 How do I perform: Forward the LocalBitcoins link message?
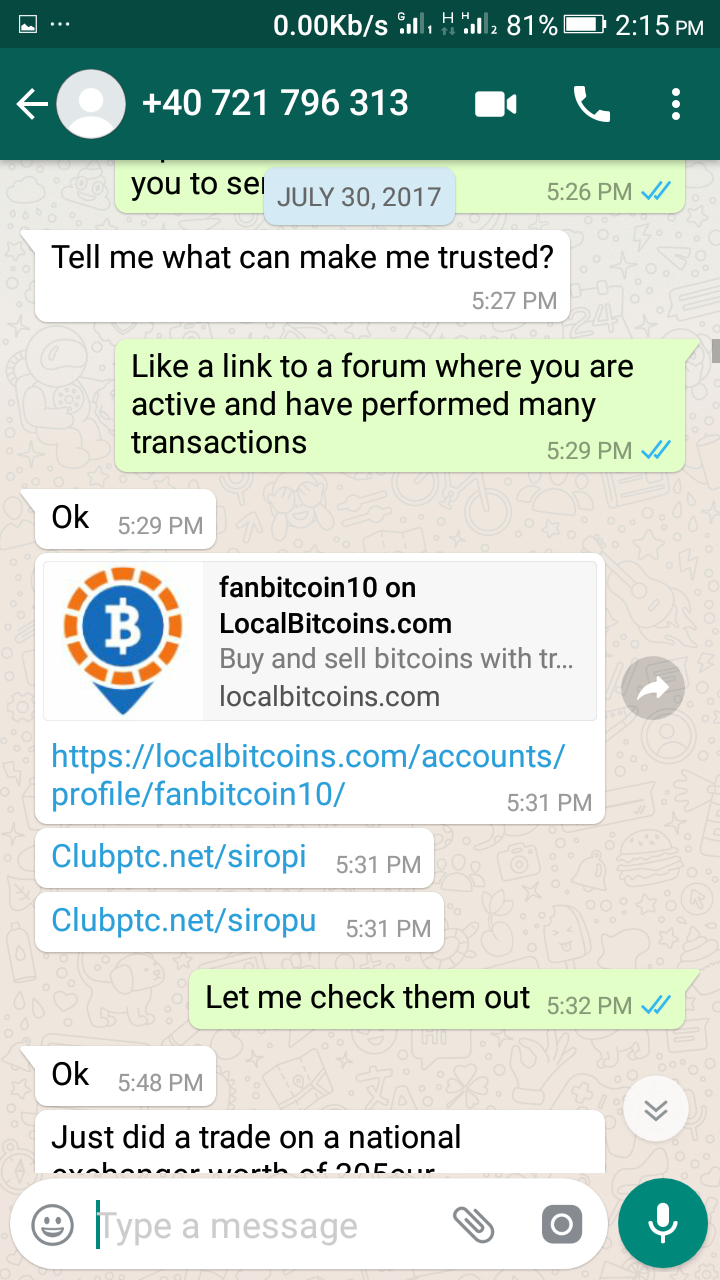(x=653, y=688)
